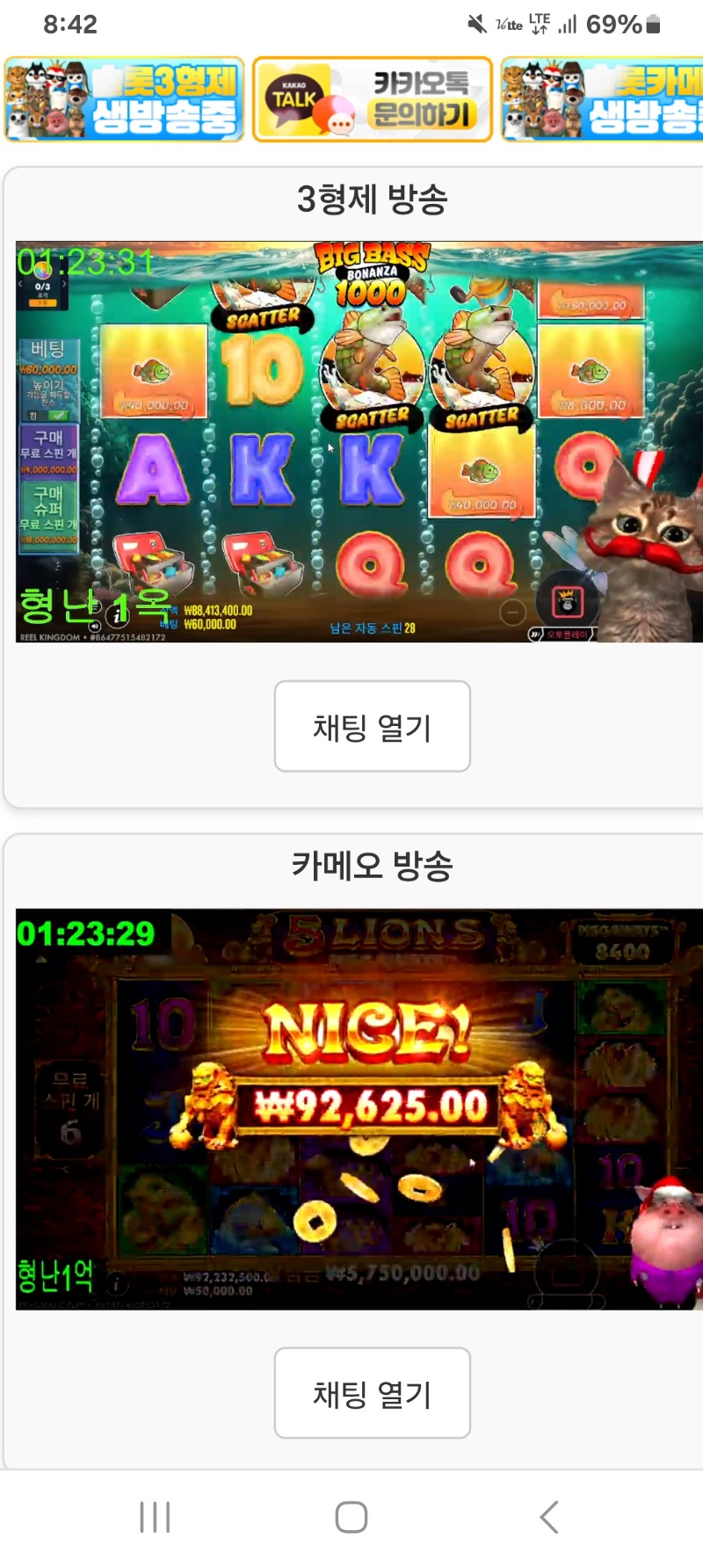This screenshot has height=1568, width=703.
Task: Open the 카메오 방송 live stream video
Action: click(359, 1109)
